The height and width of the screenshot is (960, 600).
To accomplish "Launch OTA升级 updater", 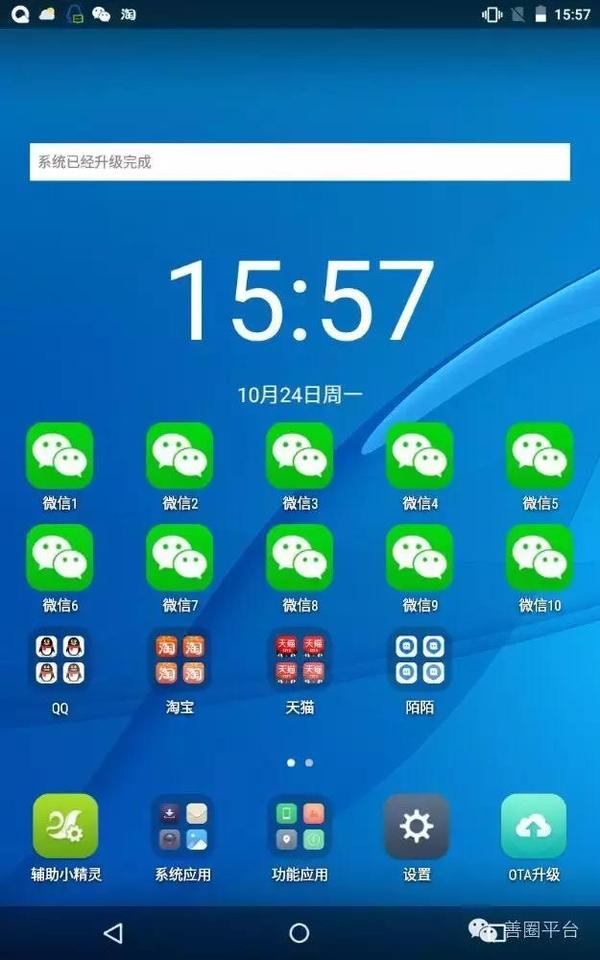I will pyautogui.click(x=534, y=827).
